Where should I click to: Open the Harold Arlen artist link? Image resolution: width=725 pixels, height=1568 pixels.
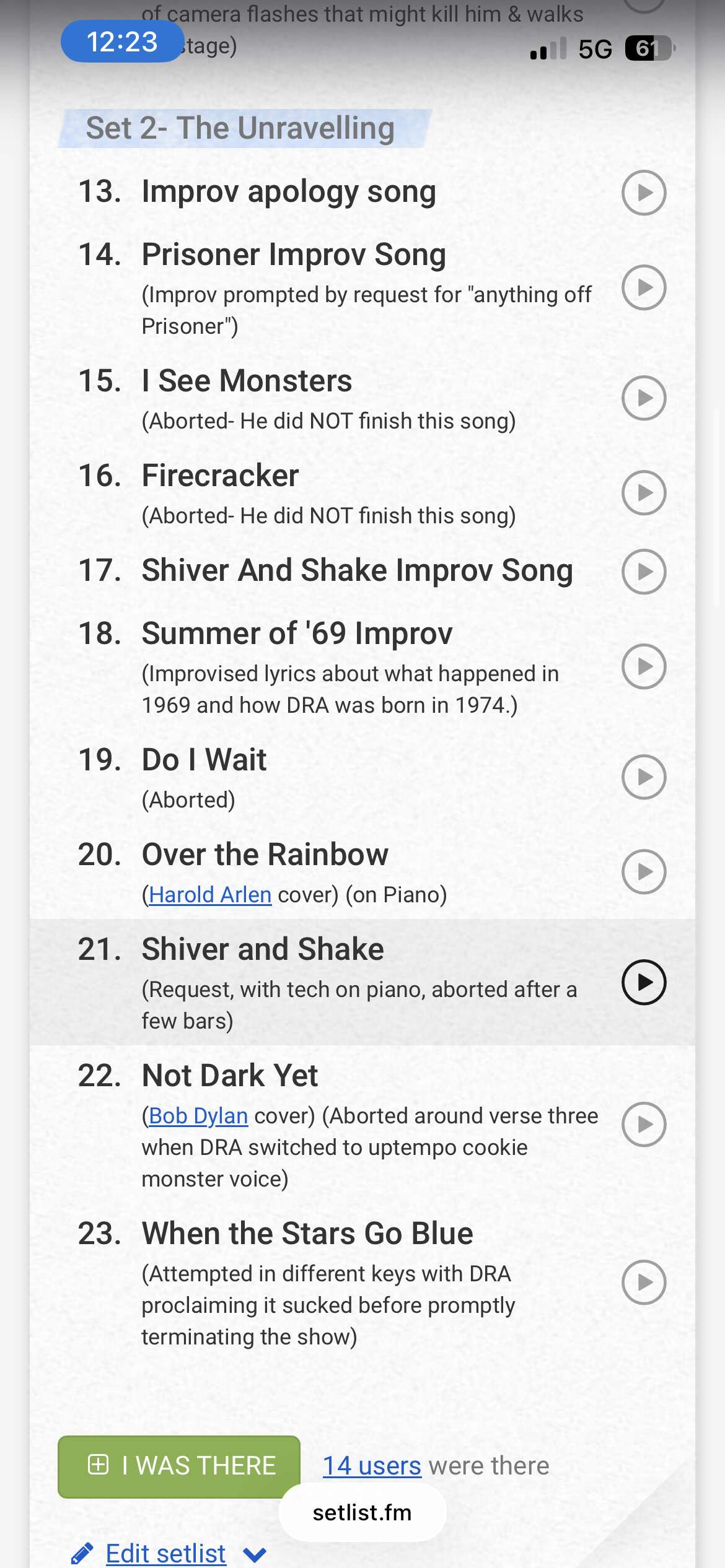210,895
